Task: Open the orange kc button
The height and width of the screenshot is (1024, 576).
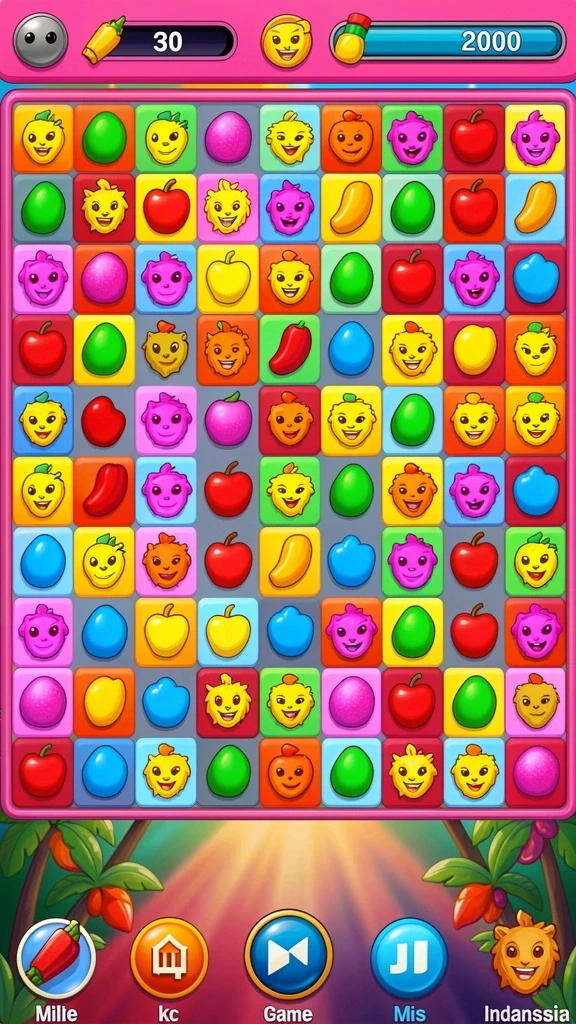Action: (169, 957)
